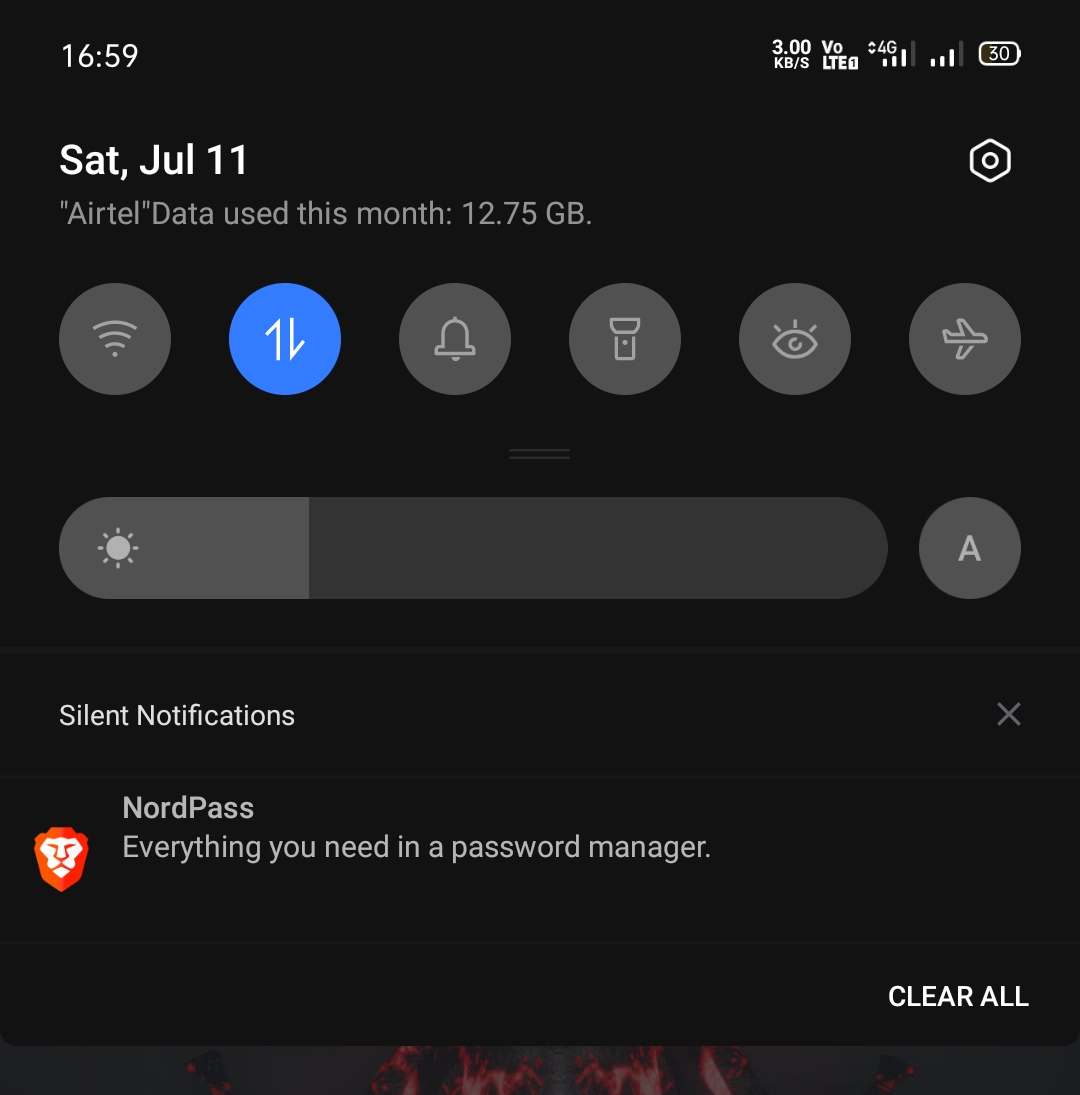Turn on Wi-Fi

[115, 339]
